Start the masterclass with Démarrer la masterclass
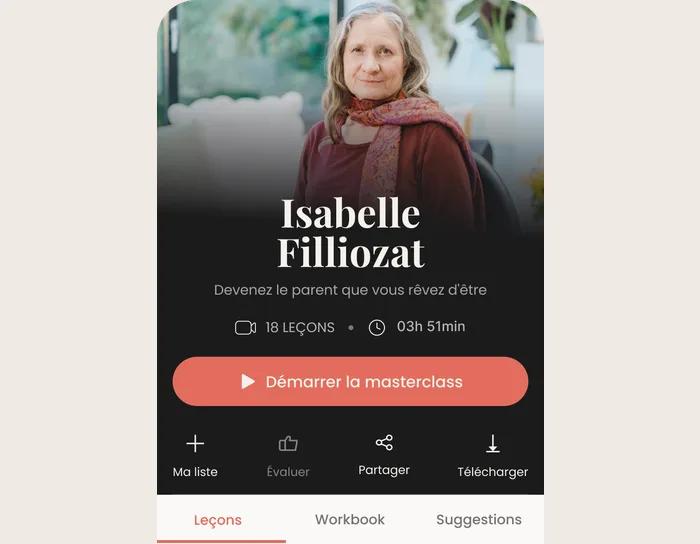Viewport: 700px width, 544px height. coord(350,382)
